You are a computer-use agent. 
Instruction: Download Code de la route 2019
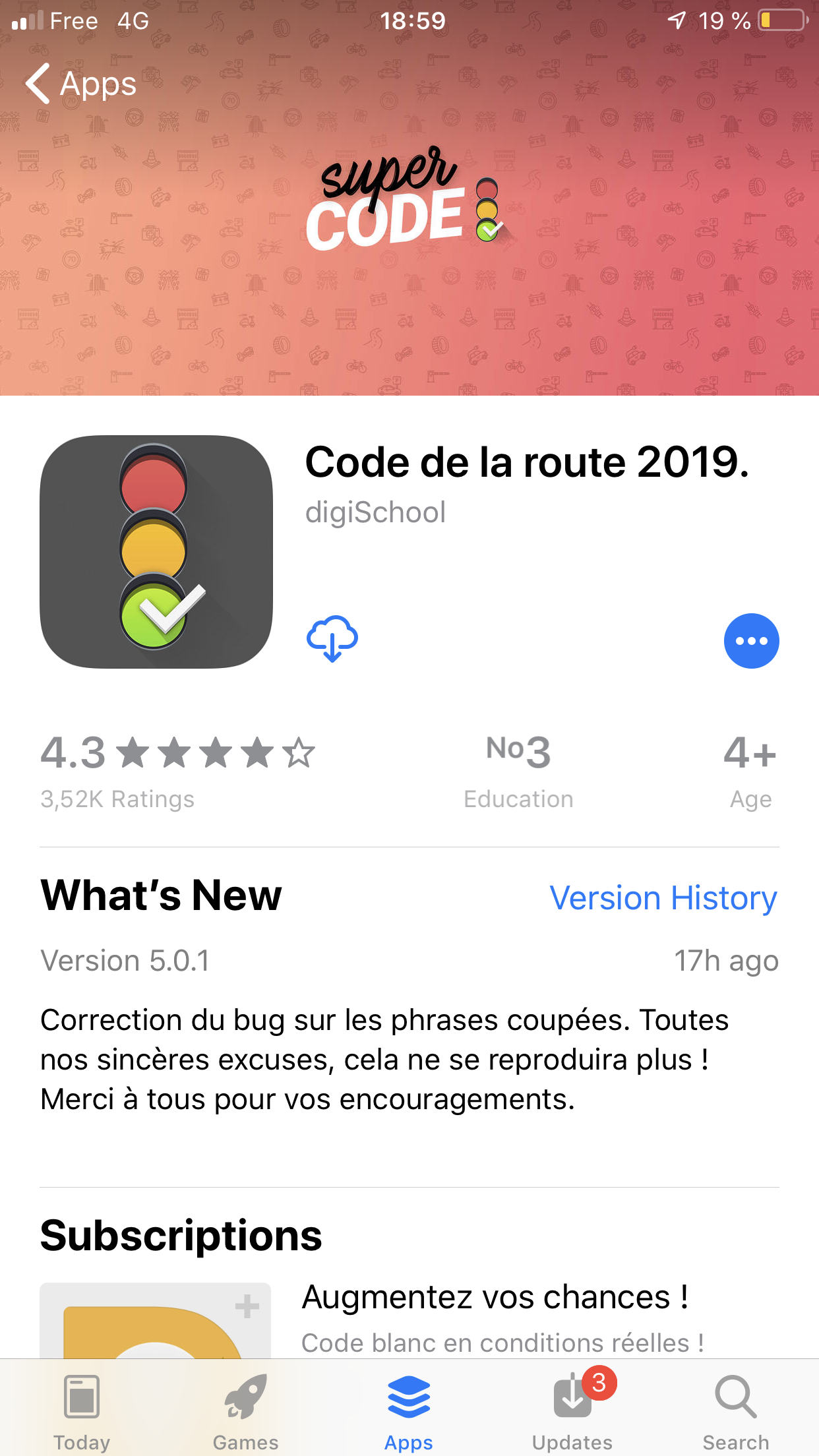(x=332, y=639)
